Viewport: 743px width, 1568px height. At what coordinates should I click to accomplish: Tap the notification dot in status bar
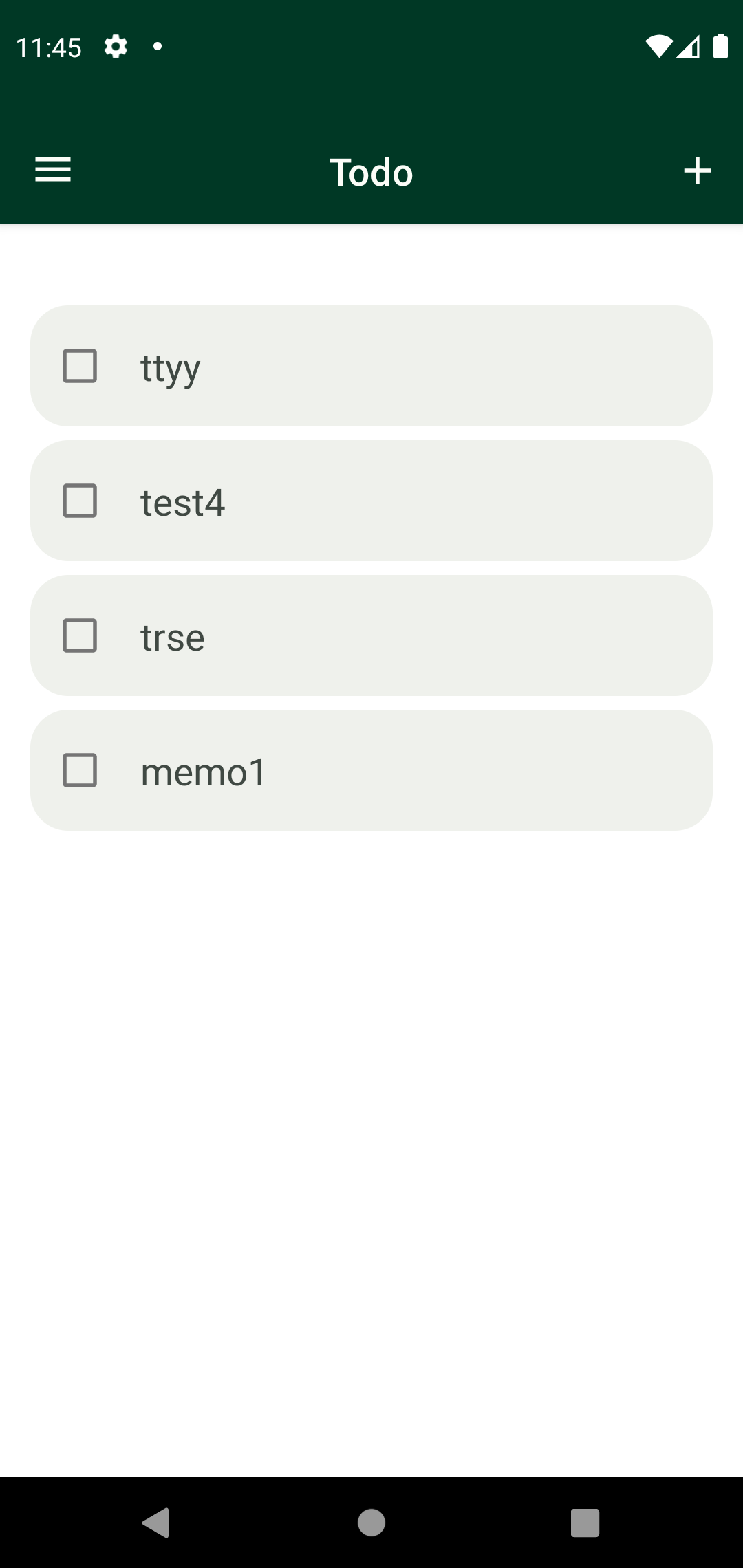point(158,46)
